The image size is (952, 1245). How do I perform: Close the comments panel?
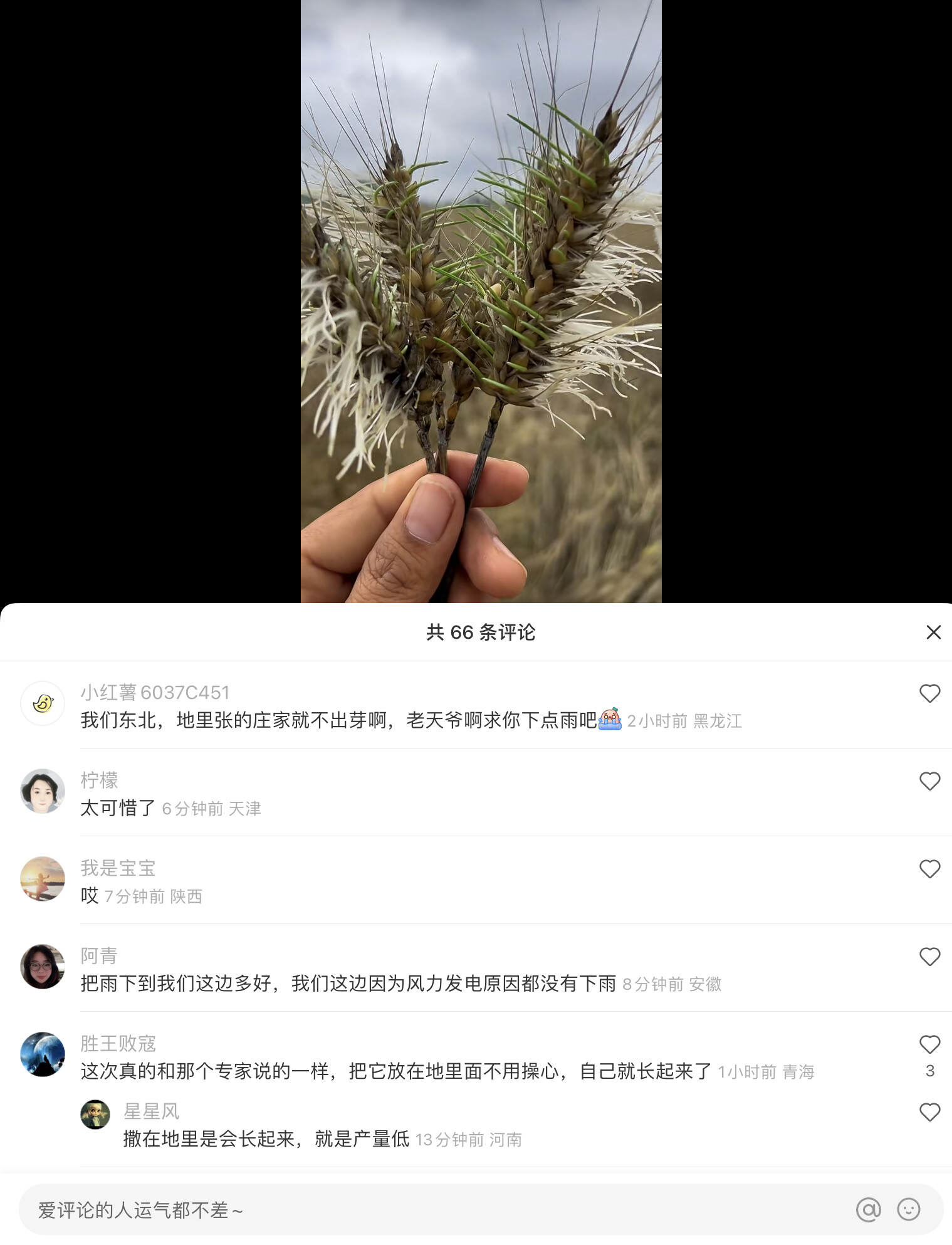click(x=933, y=632)
